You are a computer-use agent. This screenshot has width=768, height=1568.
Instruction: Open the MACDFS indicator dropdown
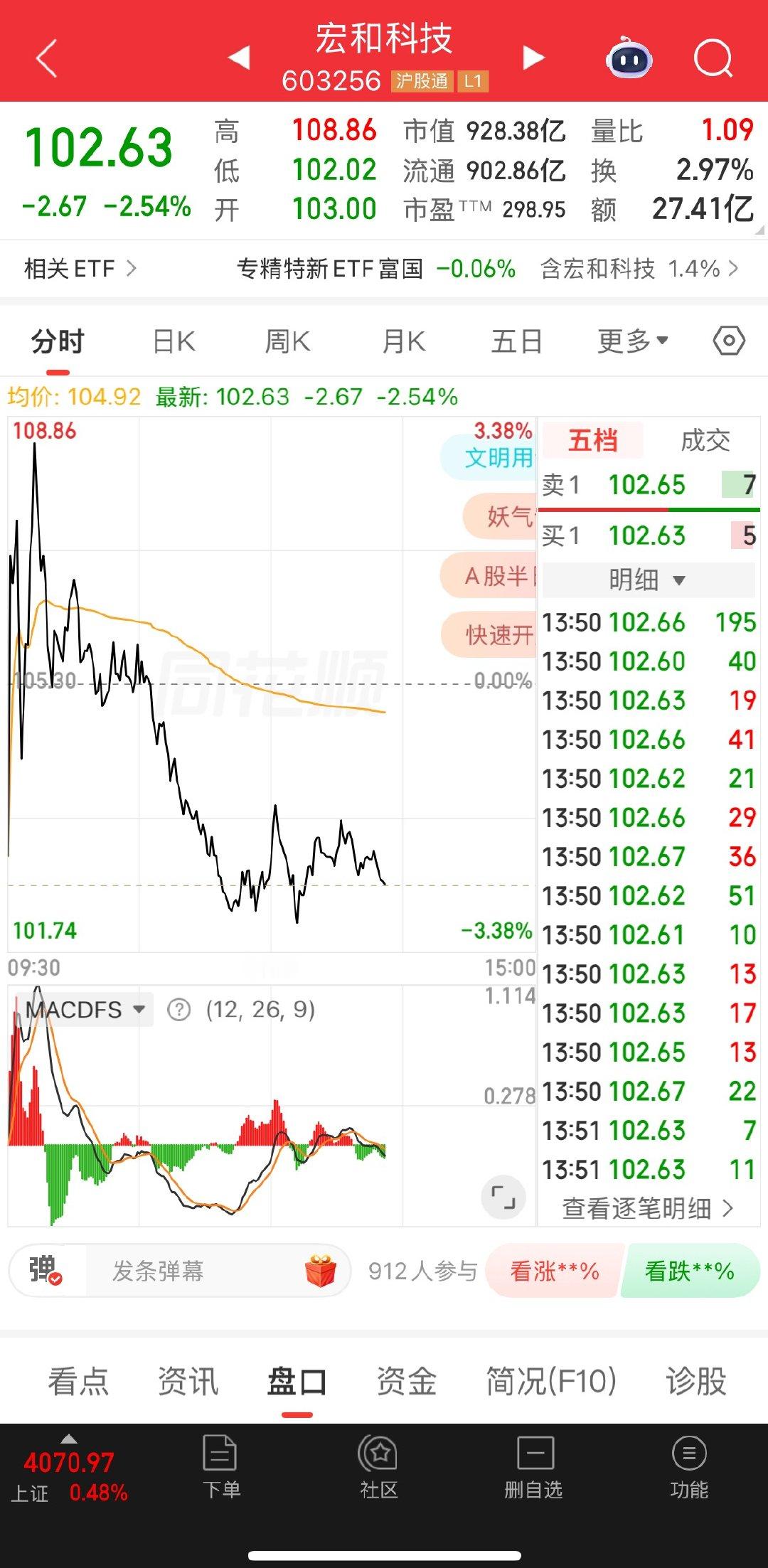point(80,1009)
